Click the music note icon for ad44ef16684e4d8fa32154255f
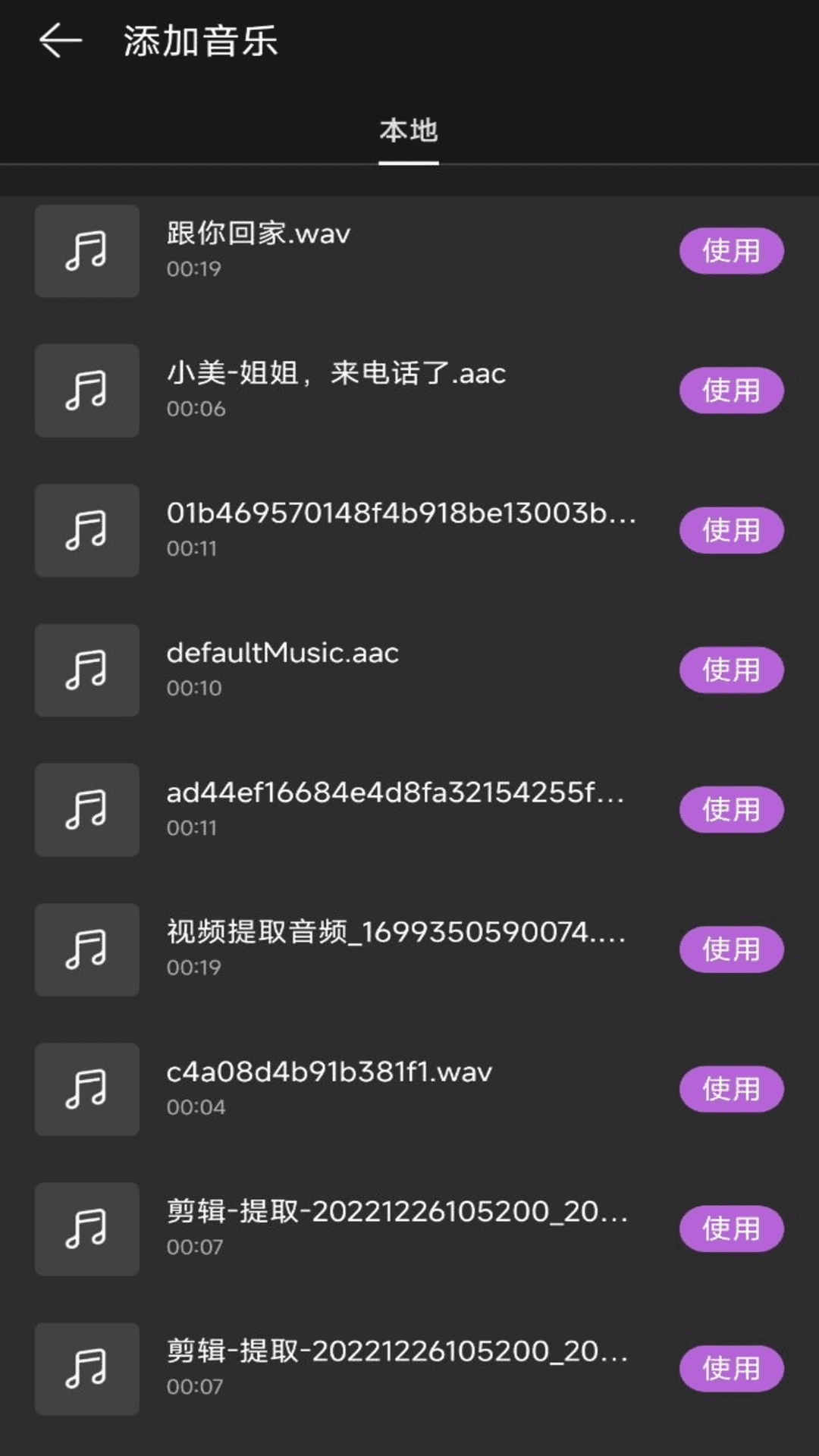 [x=86, y=810]
